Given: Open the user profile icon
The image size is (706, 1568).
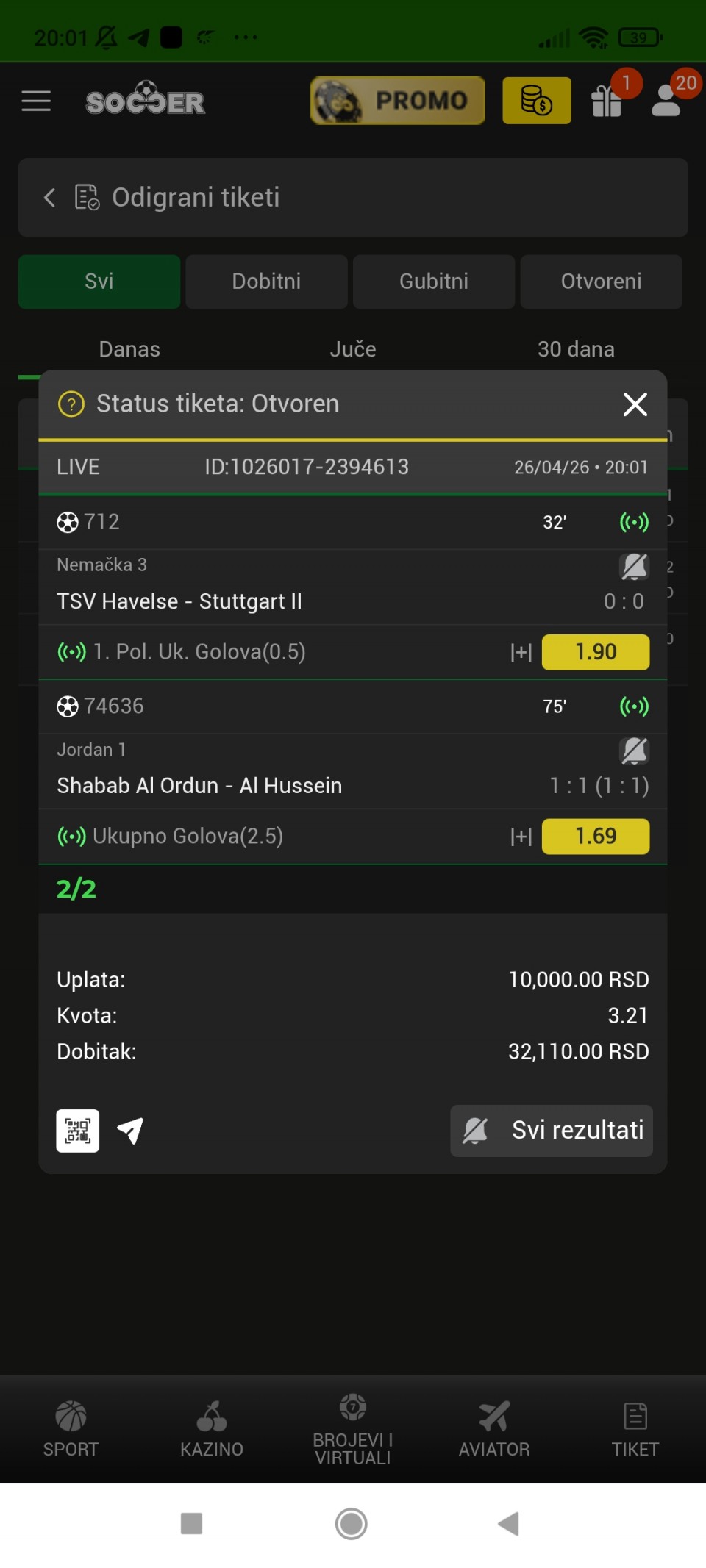Looking at the screenshot, I should pyautogui.click(x=667, y=101).
